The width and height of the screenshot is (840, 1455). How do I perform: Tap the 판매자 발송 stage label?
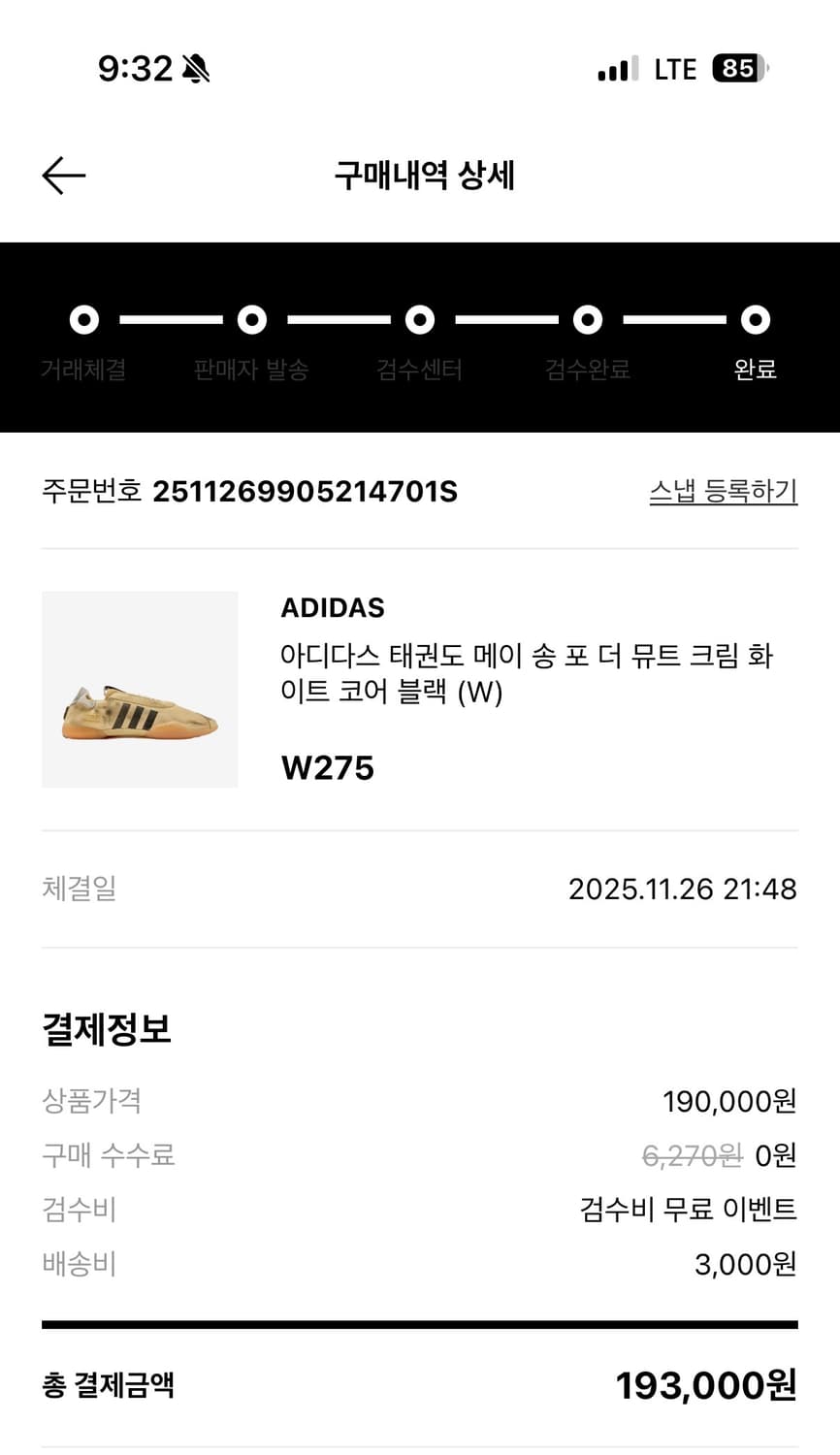[251, 370]
